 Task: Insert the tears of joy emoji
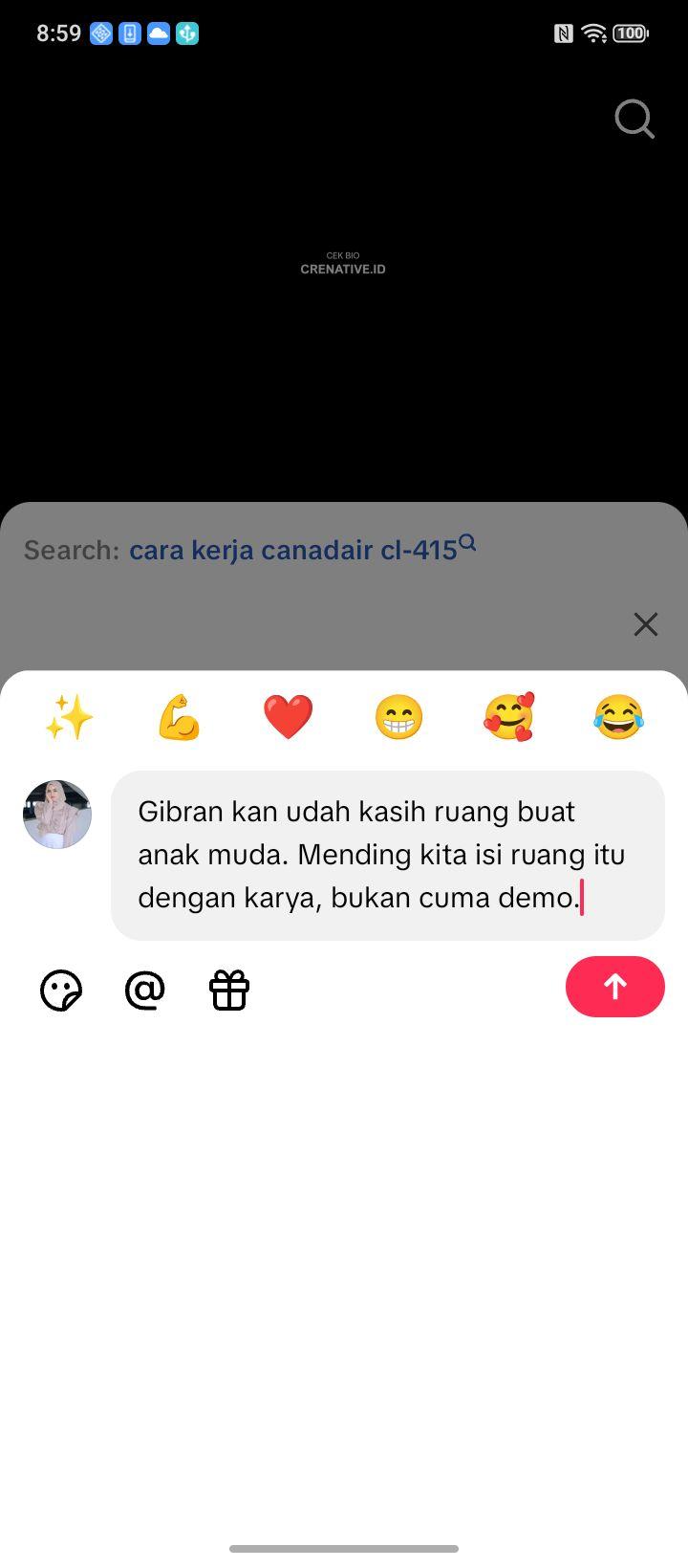[618, 717]
